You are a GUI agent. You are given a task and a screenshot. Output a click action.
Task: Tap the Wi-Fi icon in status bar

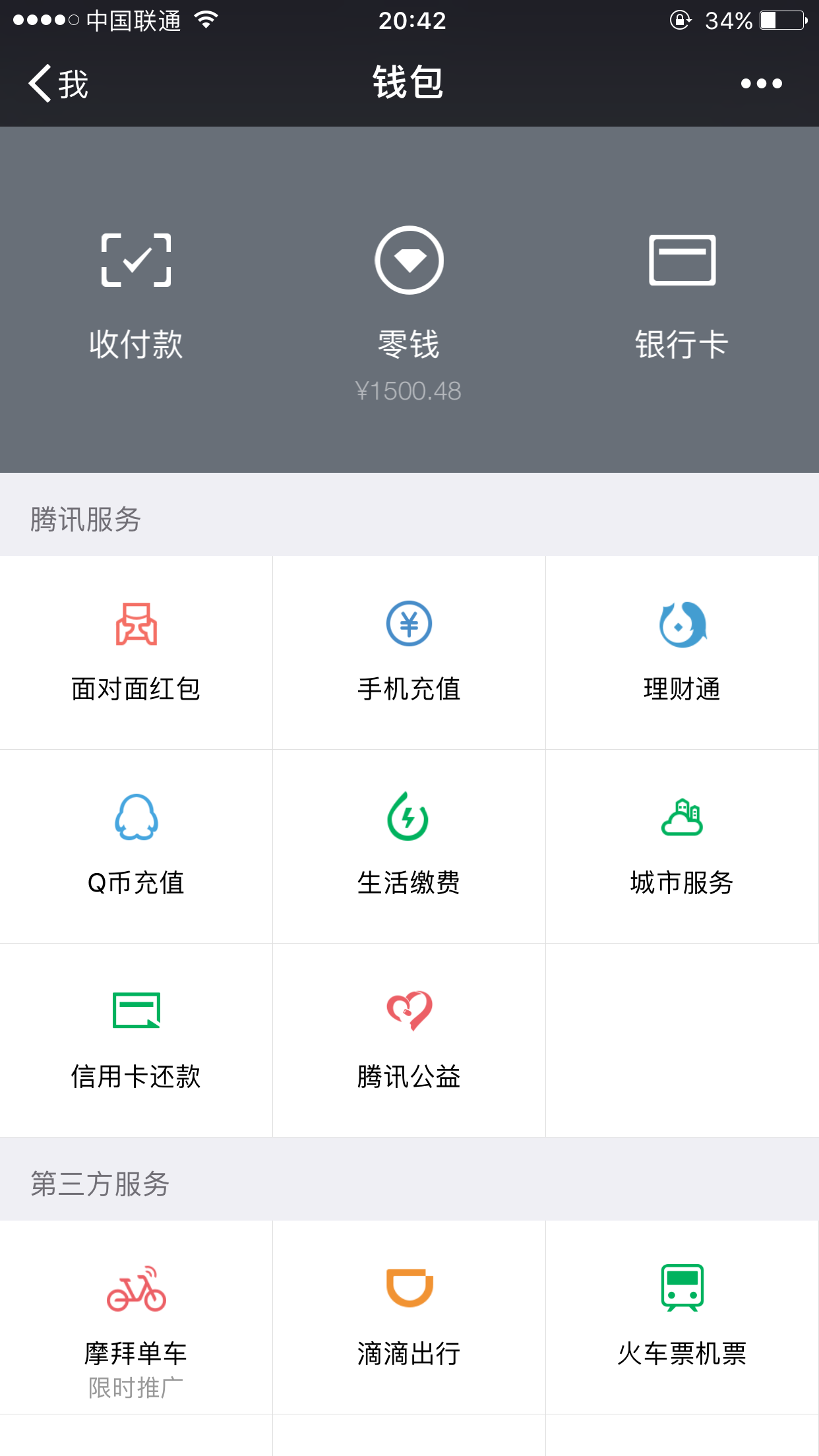click(x=206, y=20)
